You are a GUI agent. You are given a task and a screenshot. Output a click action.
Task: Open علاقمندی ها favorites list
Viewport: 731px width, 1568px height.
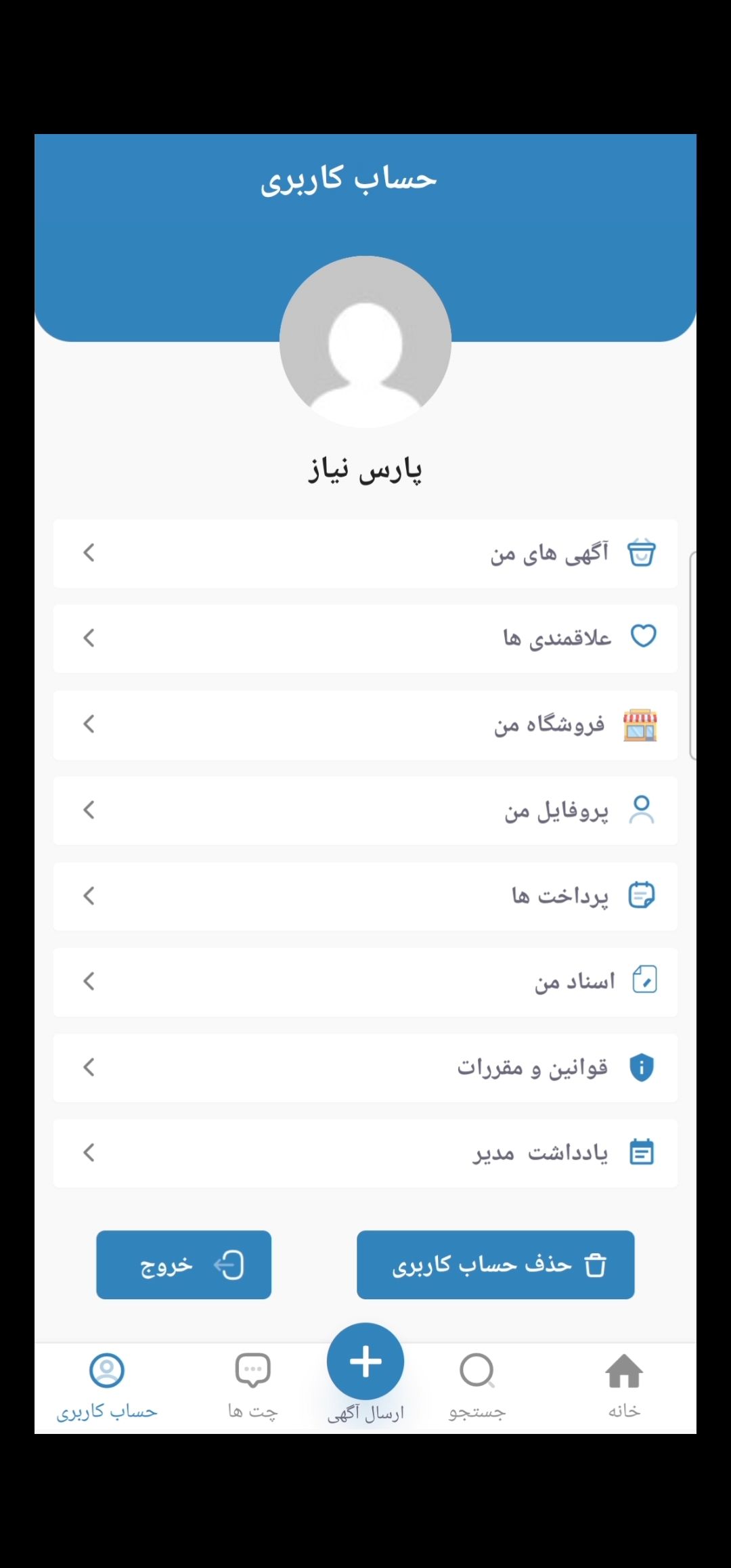[x=365, y=638]
